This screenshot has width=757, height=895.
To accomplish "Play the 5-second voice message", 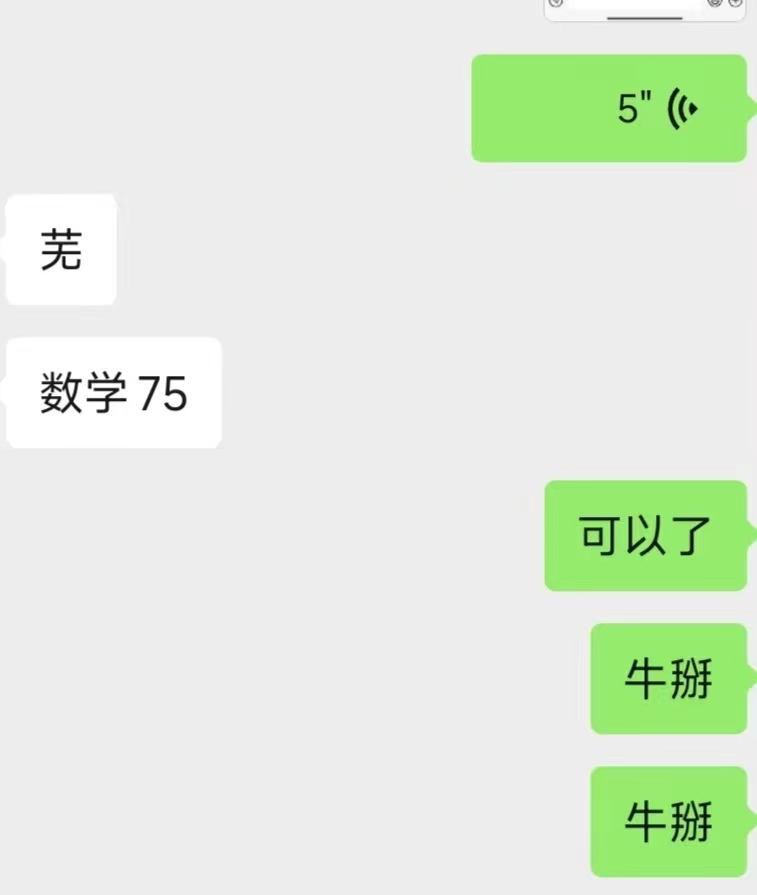I will [608, 108].
